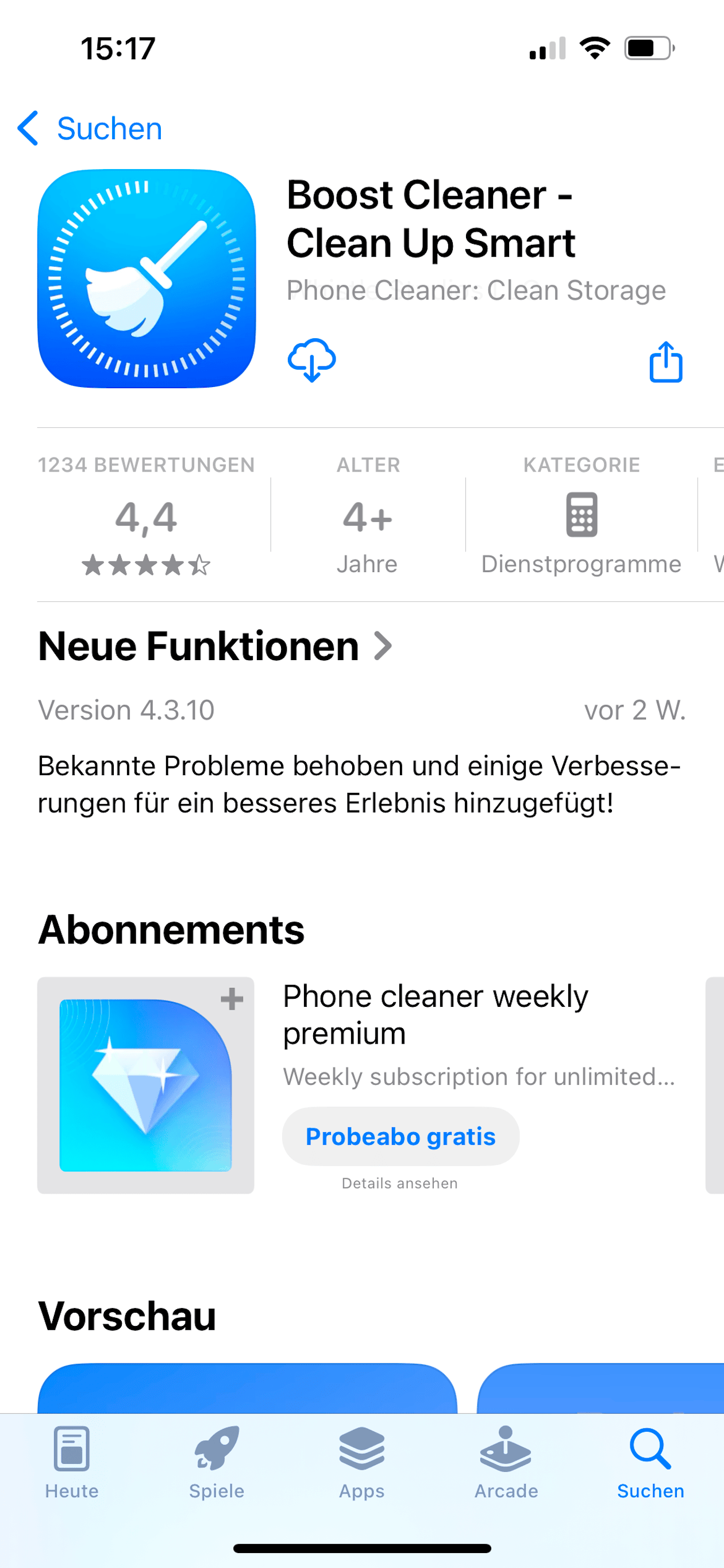The image size is (724, 1568).
Task: Open the 1234 Bewertungen rating section
Action: tap(146, 515)
